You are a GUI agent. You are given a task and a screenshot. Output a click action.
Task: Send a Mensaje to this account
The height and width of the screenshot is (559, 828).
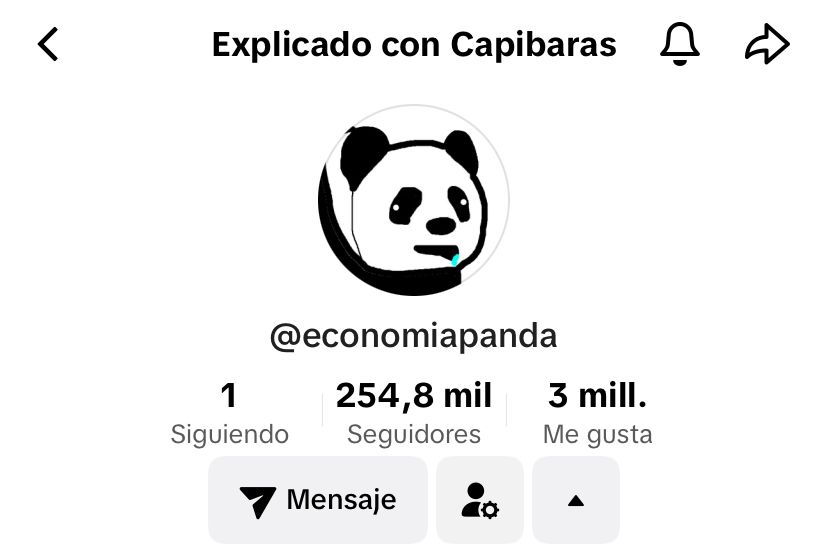tap(318, 500)
